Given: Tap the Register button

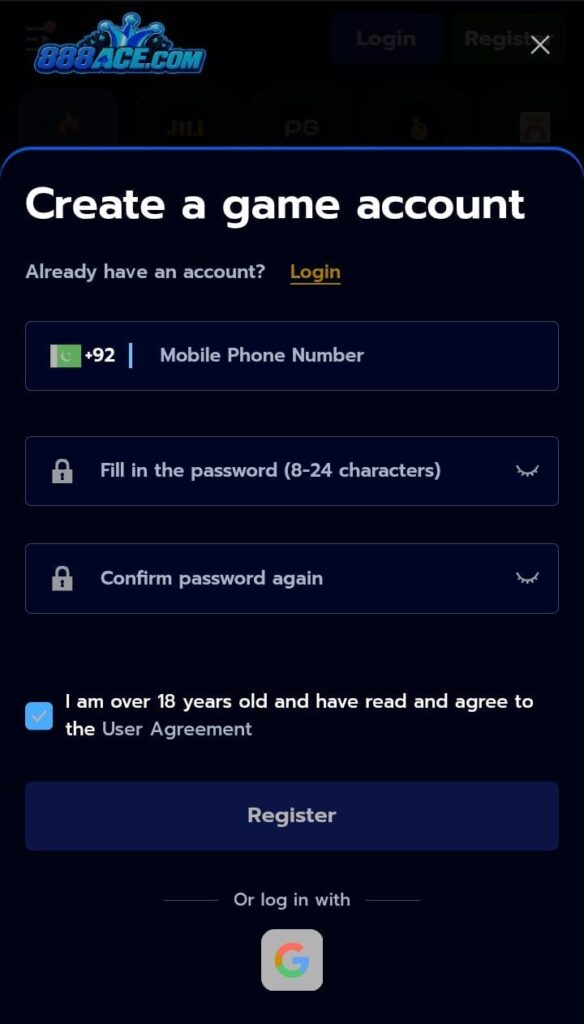Looking at the screenshot, I should pyautogui.click(x=292, y=816).
